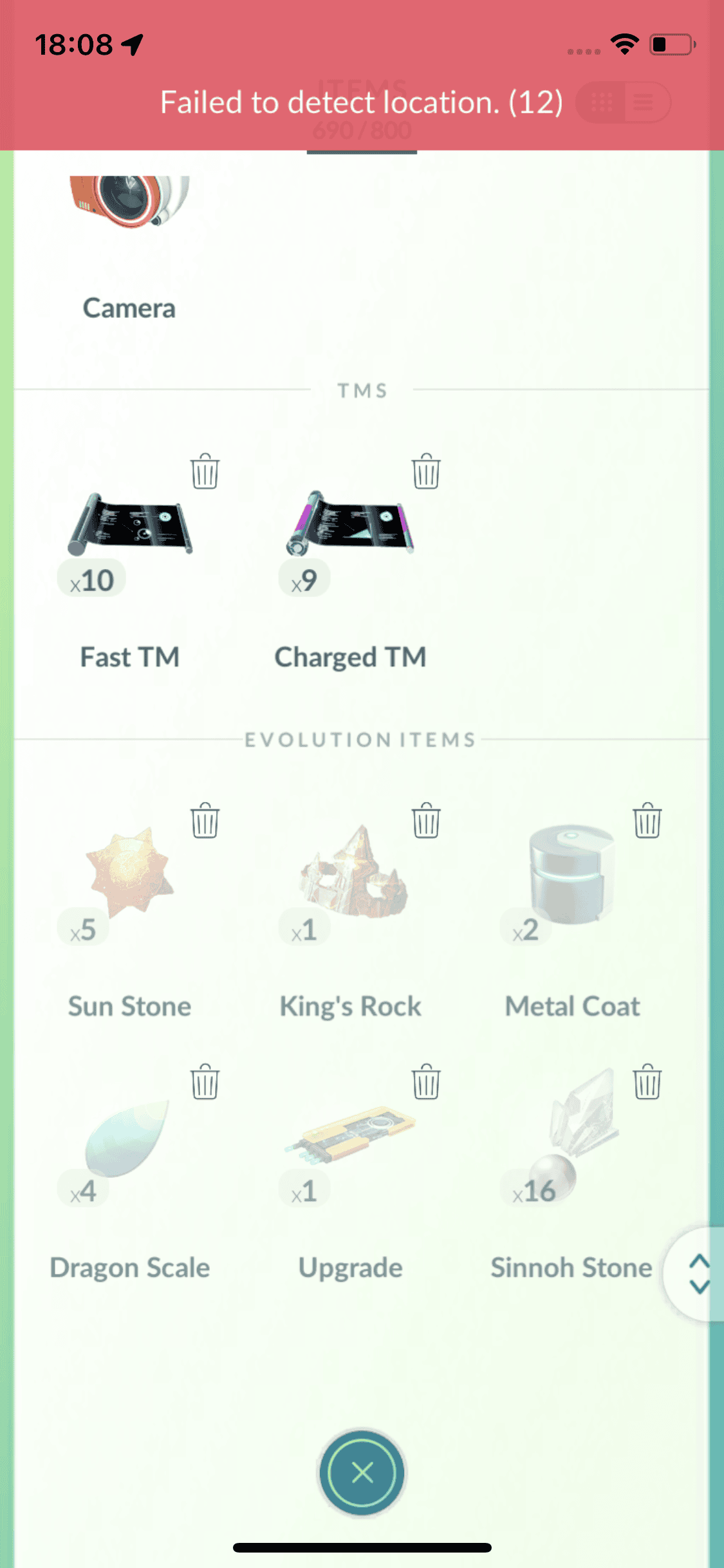Delete Fast TM with its trash icon

coord(205,472)
